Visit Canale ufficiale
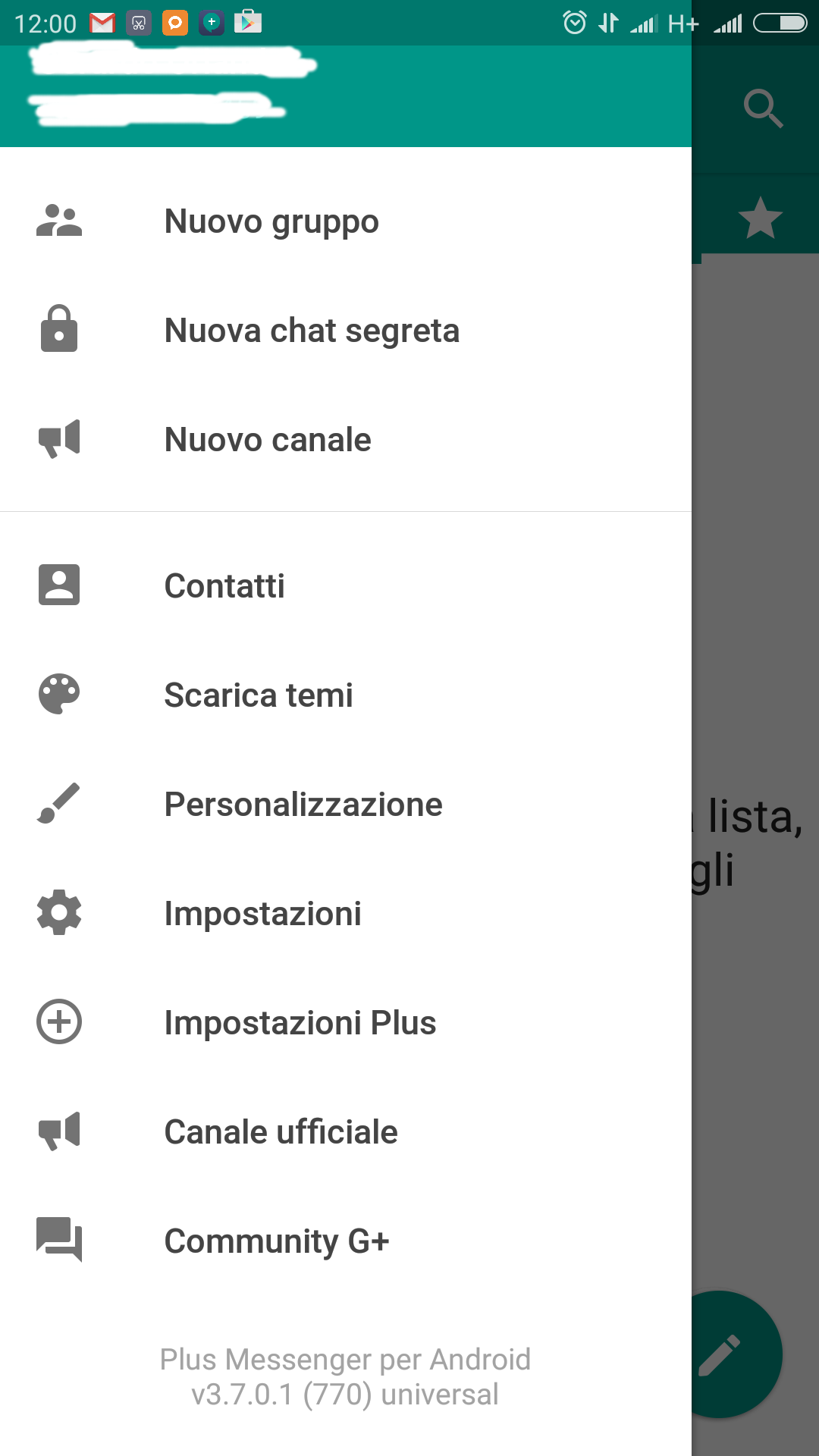The image size is (819, 1456). [x=346, y=1131]
